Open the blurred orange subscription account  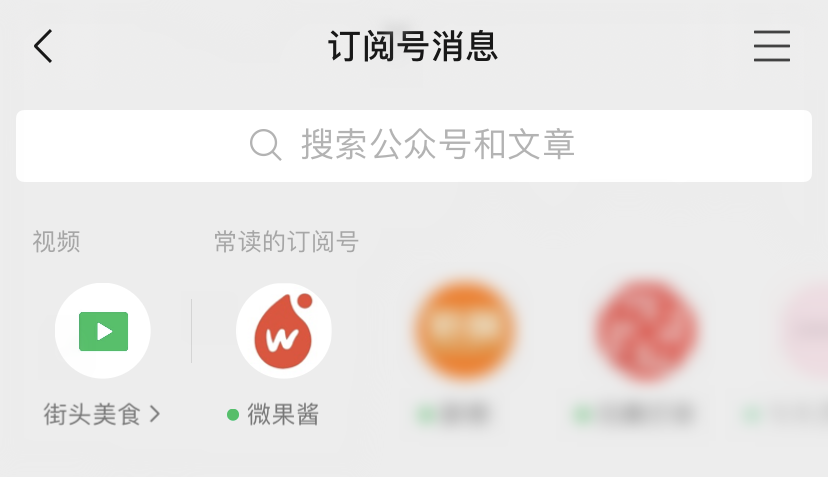(465, 331)
